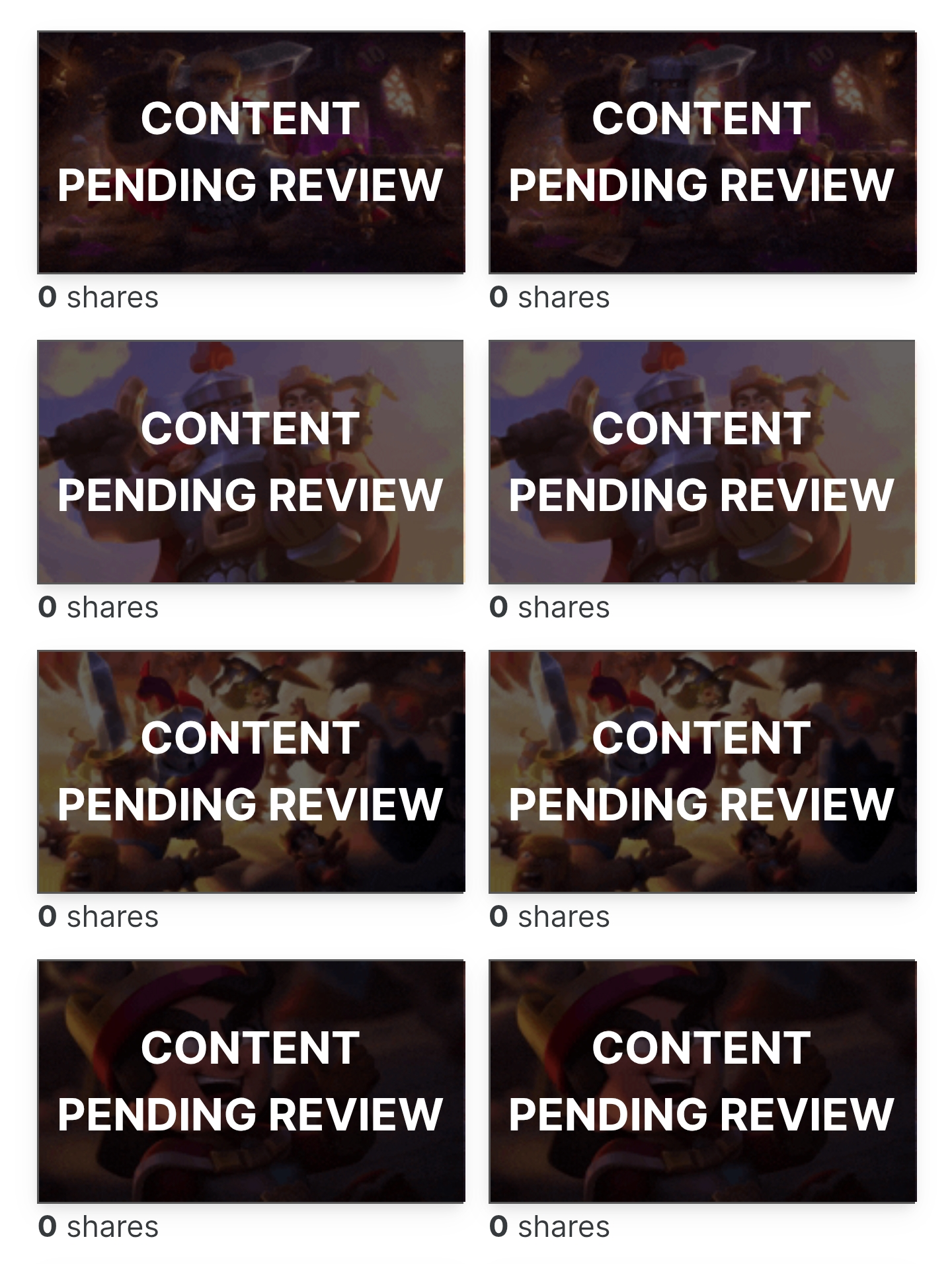Open the second close-up shouting face card
The height and width of the screenshot is (1264, 952).
tap(702, 1081)
